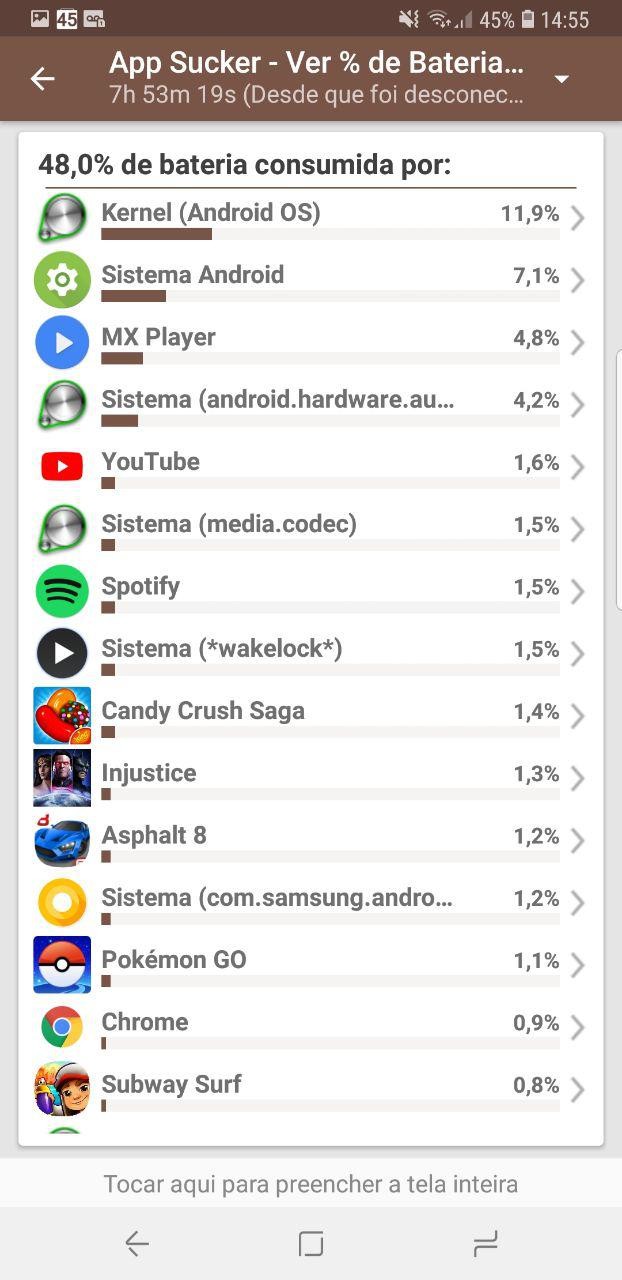Open the Sistema (com.samsung.andro…) row
The image size is (622, 1280).
pos(311,903)
